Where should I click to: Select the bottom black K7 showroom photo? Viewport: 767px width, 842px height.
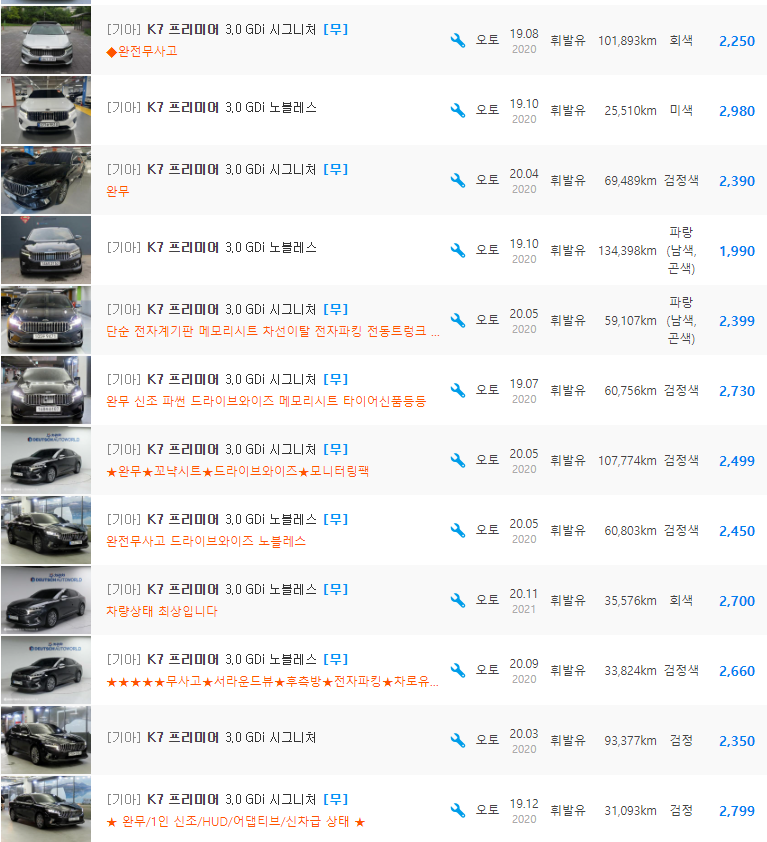pyautogui.click(x=45, y=808)
